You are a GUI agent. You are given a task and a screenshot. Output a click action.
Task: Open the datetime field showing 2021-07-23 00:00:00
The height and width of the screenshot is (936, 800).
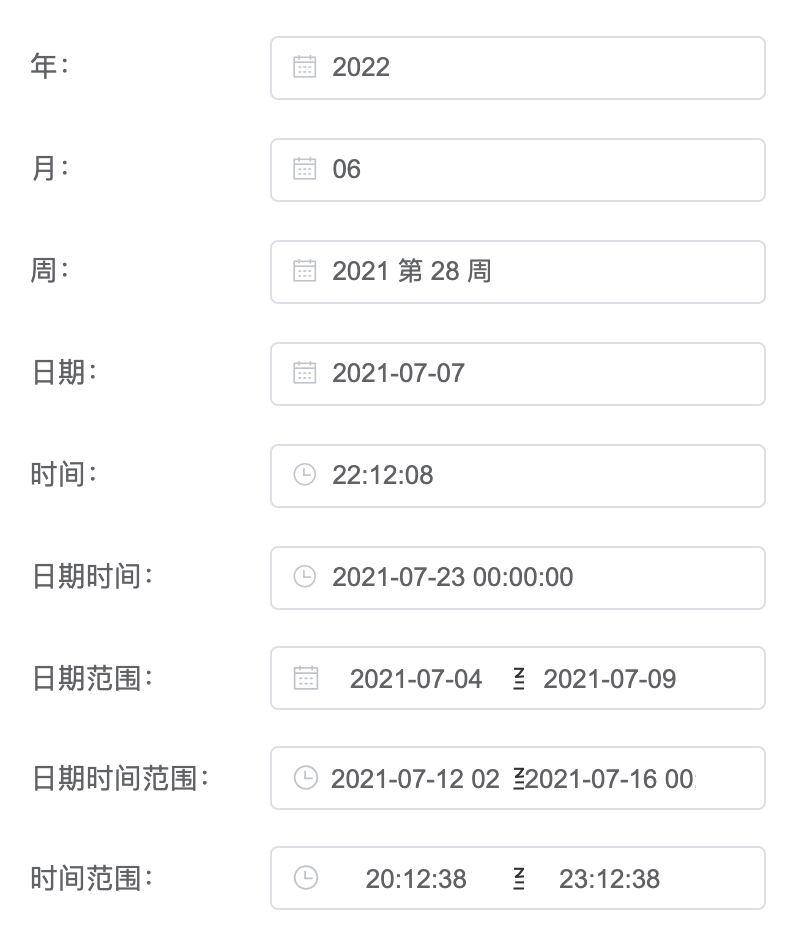coord(517,578)
